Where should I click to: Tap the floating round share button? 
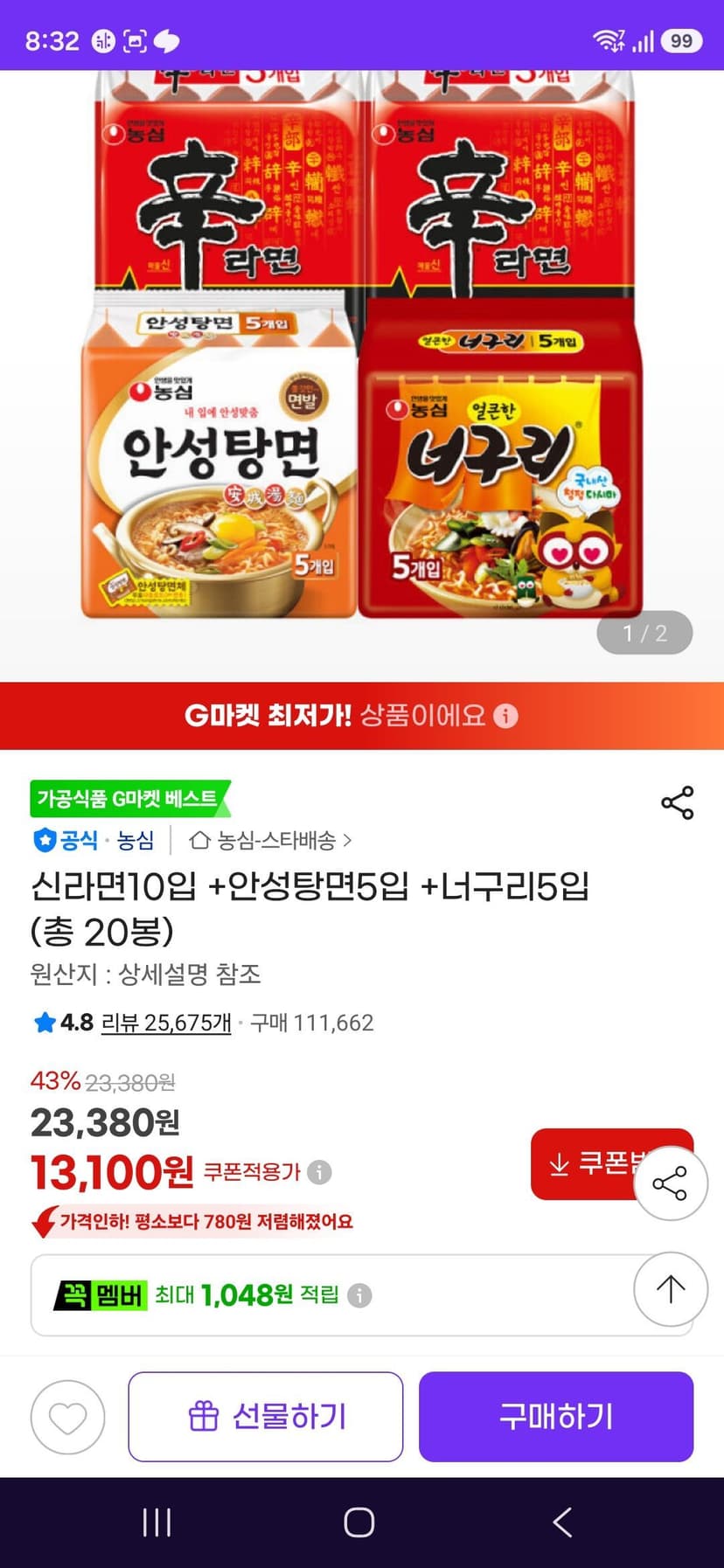tap(671, 1183)
